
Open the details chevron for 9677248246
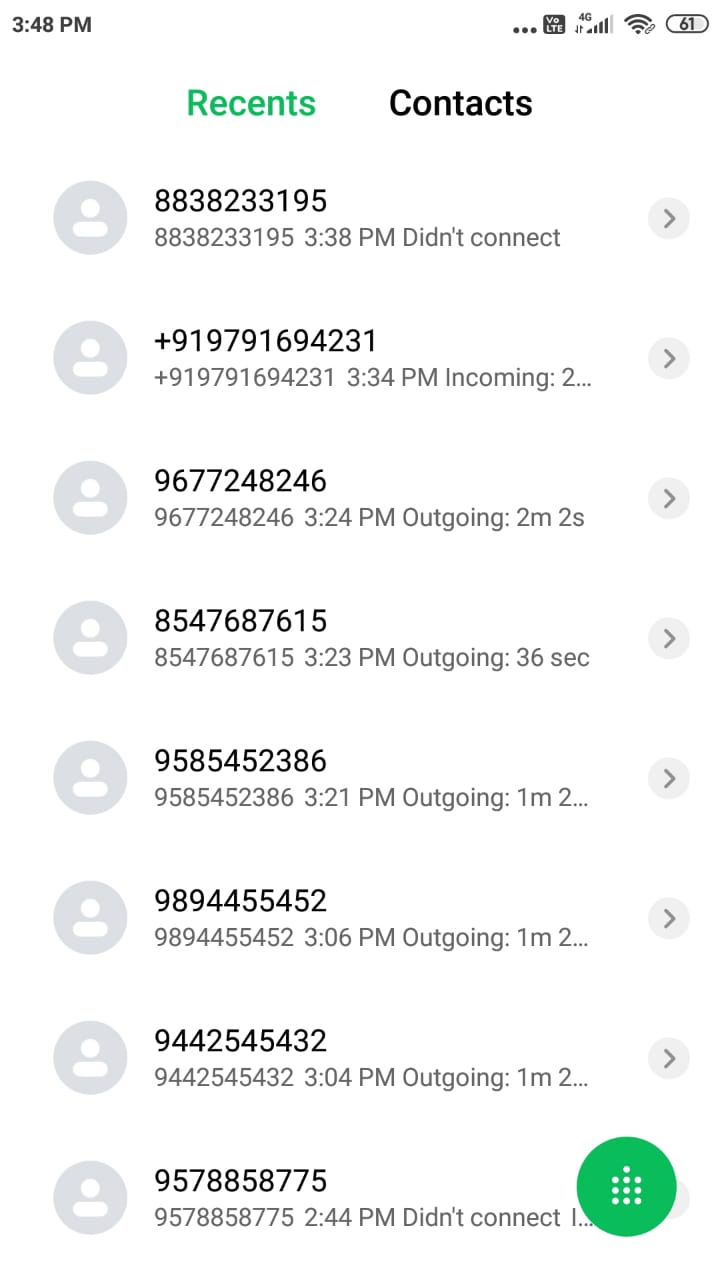tap(669, 498)
